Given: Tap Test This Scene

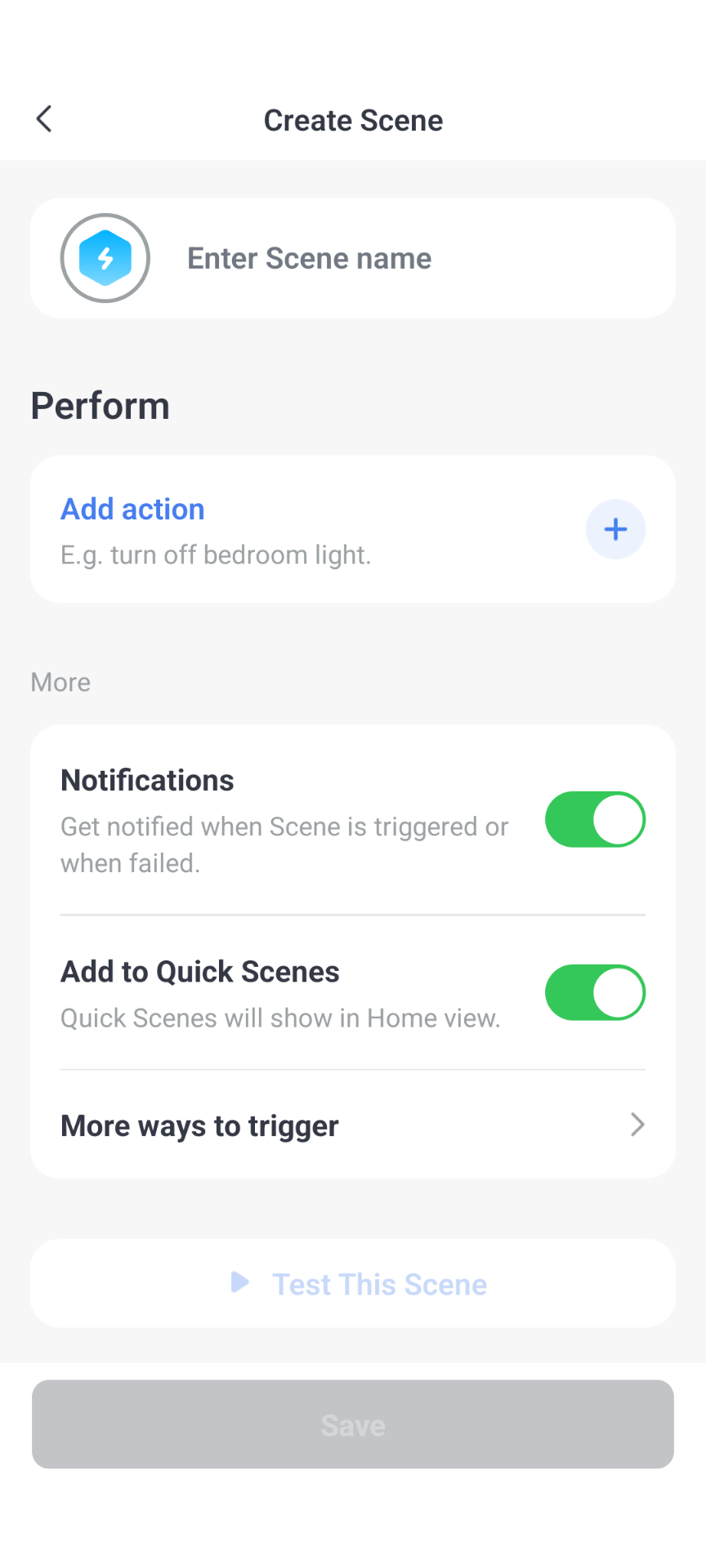Looking at the screenshot, I should coord(353,1284).
